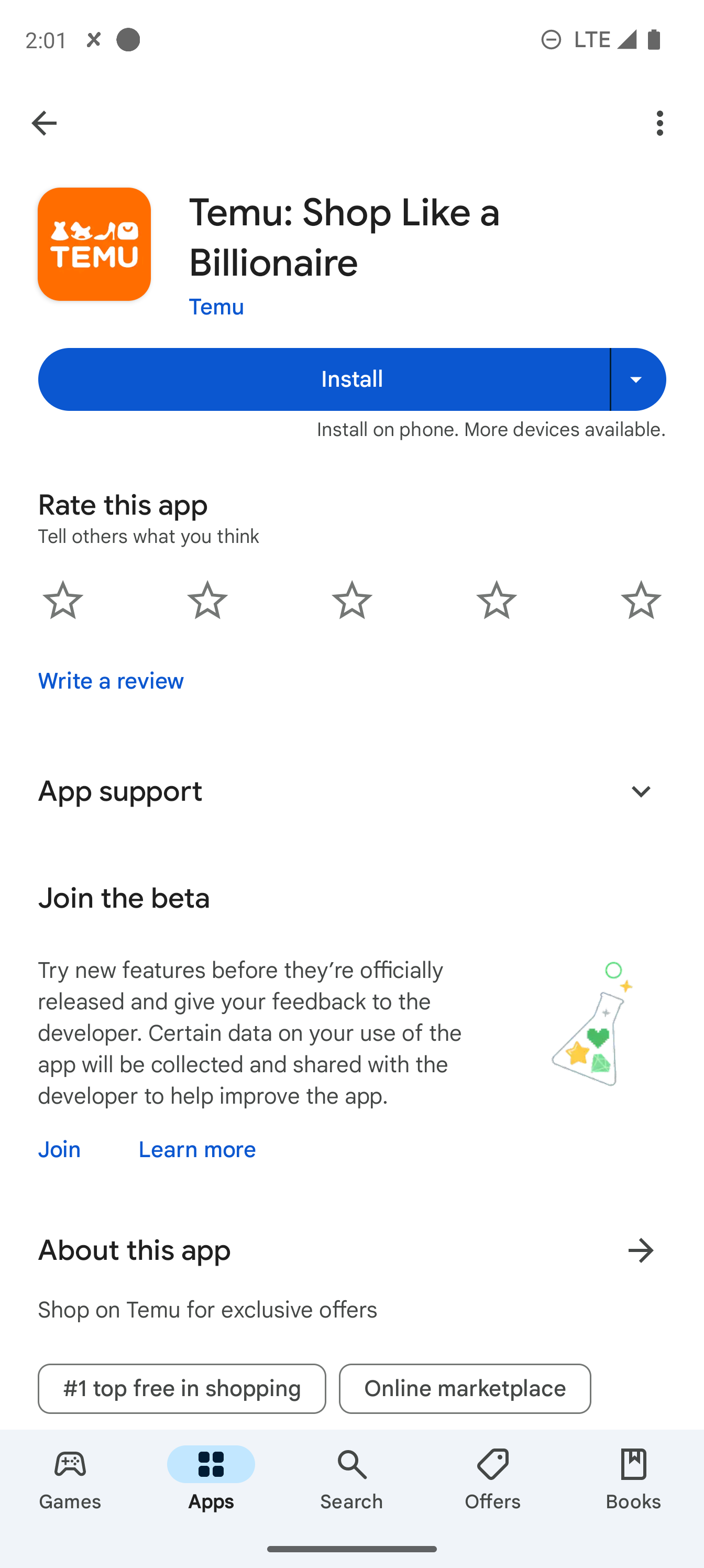
Task: Open the more options overflow menu
Action: point(660,124)
